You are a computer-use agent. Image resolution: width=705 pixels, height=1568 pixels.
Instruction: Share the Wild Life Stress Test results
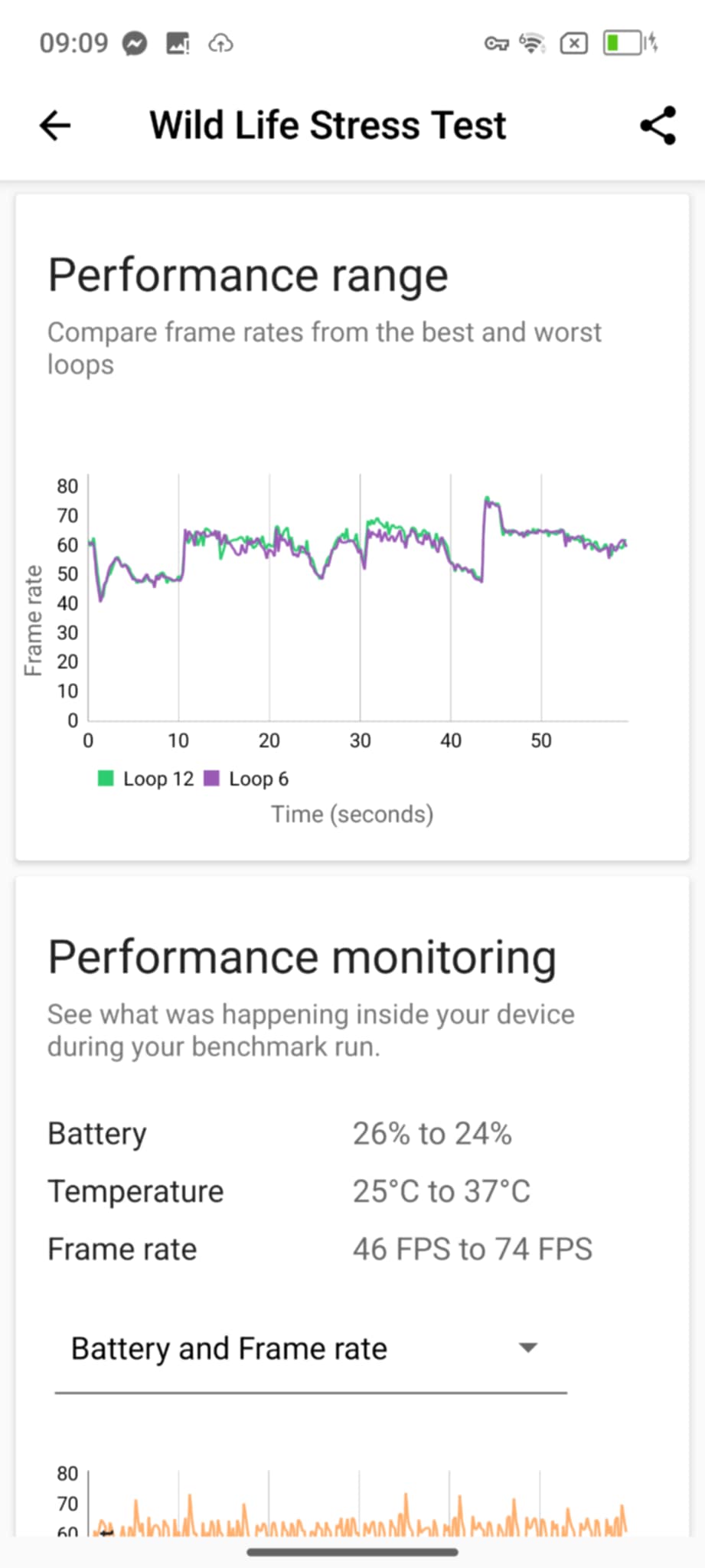[658, 126]
